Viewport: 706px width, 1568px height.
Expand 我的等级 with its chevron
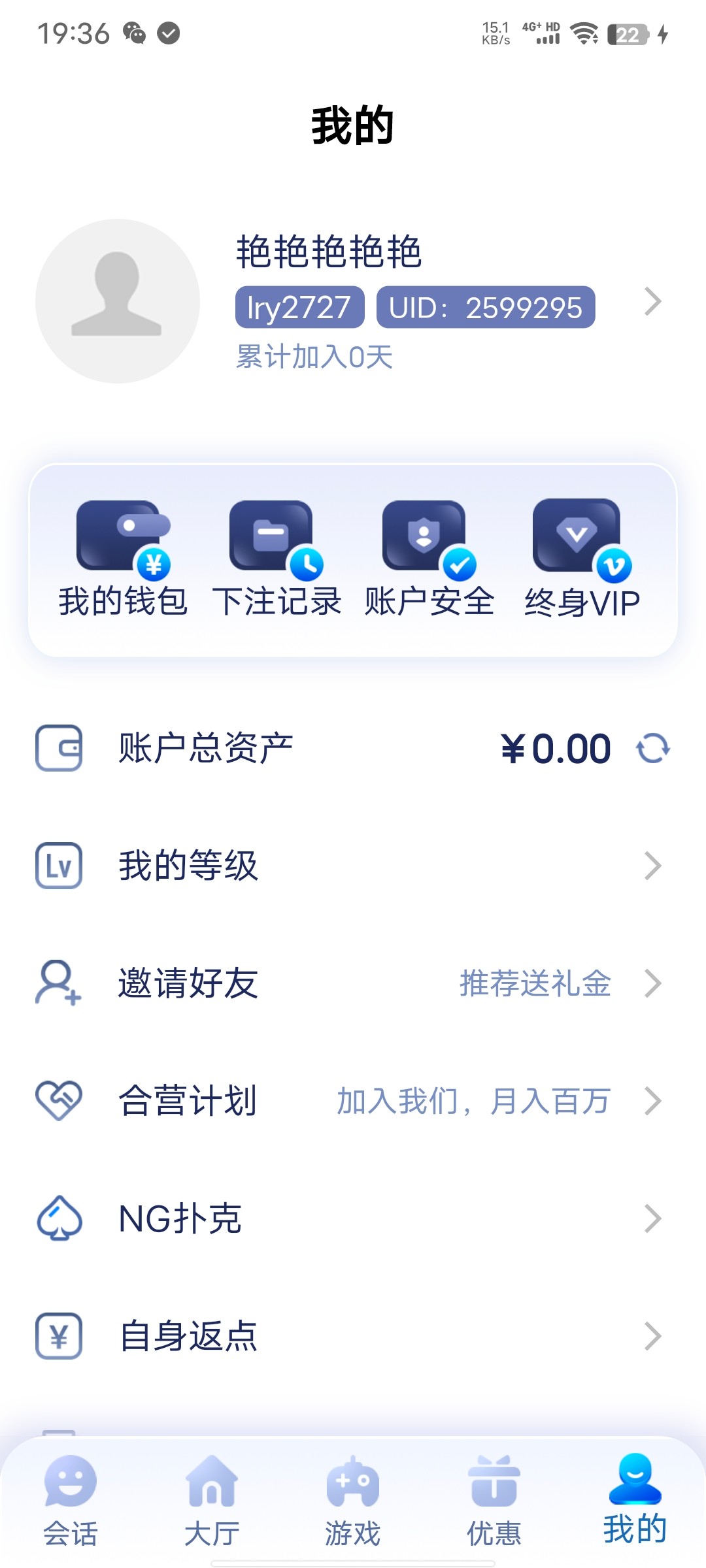pyautogui.click(x=652, y=866)
